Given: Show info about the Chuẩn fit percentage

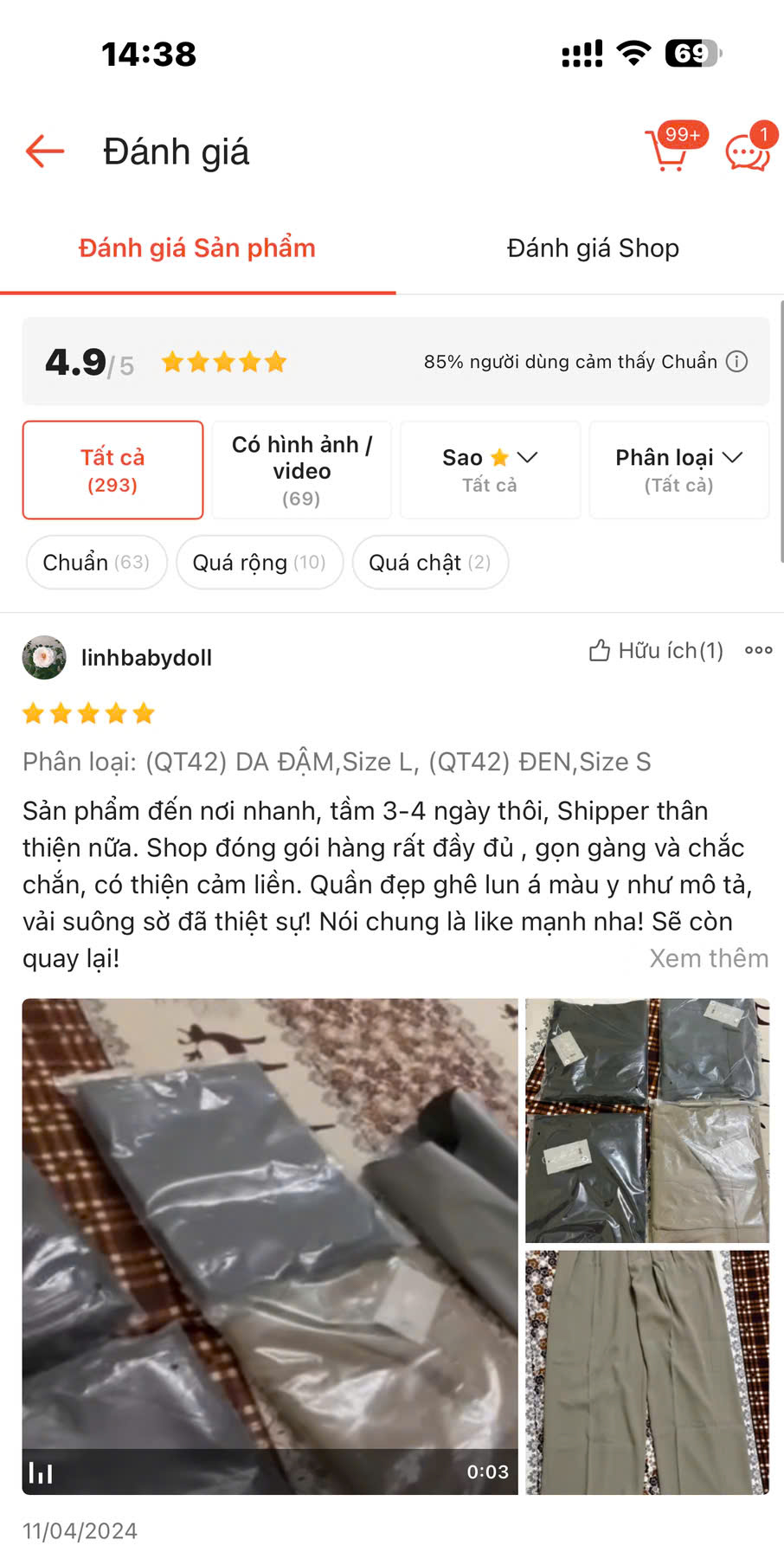Looking at the screenshot, I should [736, 362].
